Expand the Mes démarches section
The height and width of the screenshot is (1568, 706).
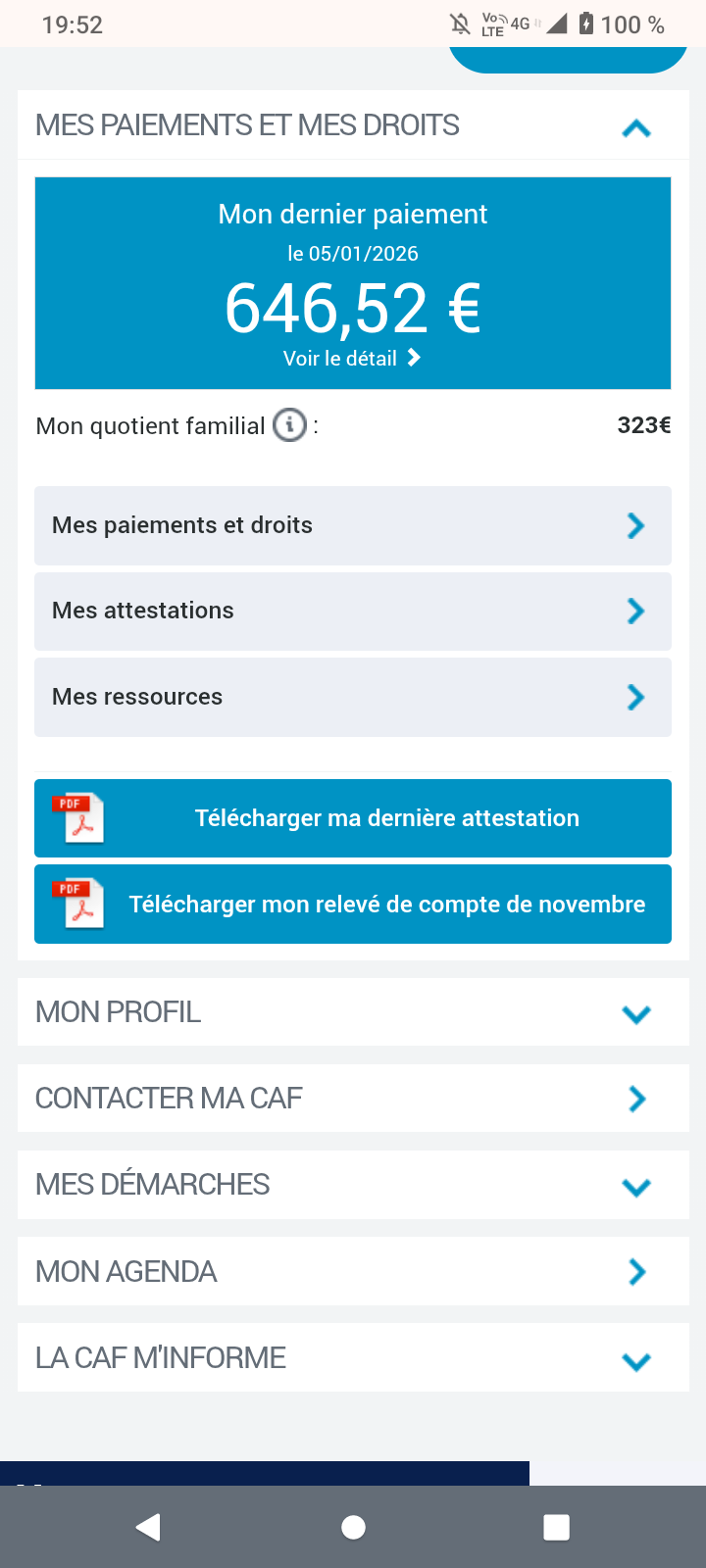coord(635,1186)
